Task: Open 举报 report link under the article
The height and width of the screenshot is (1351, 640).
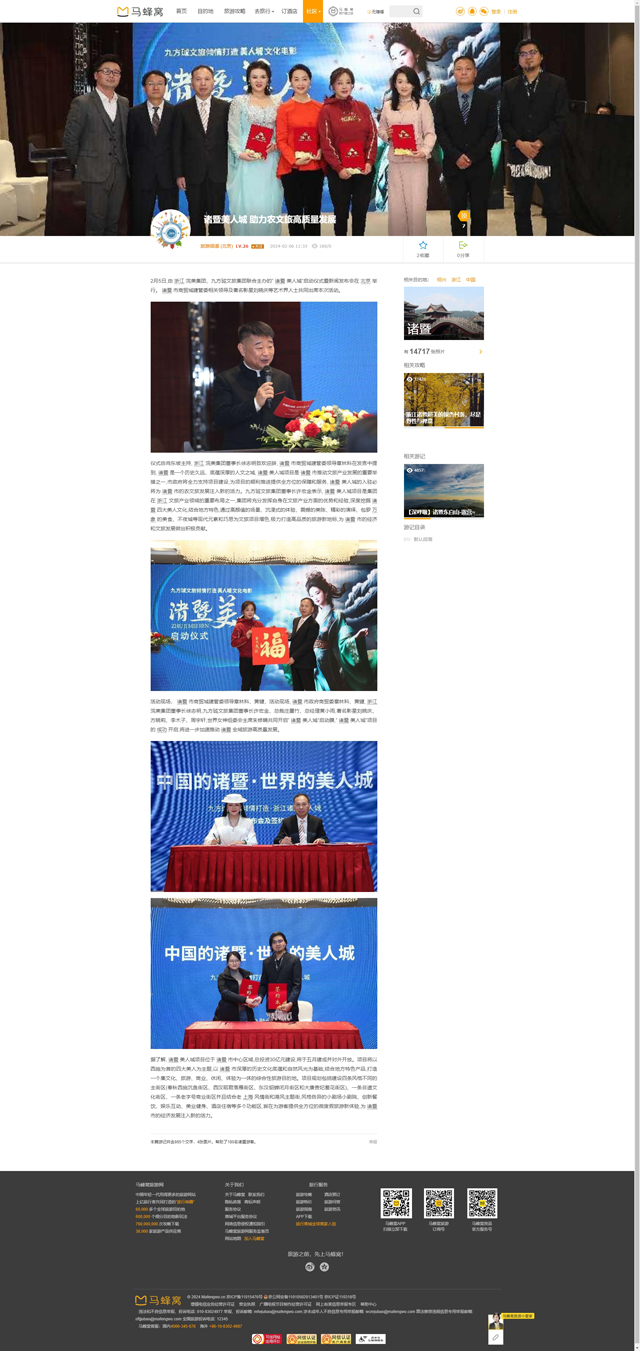Action: tap(373, 1141)
